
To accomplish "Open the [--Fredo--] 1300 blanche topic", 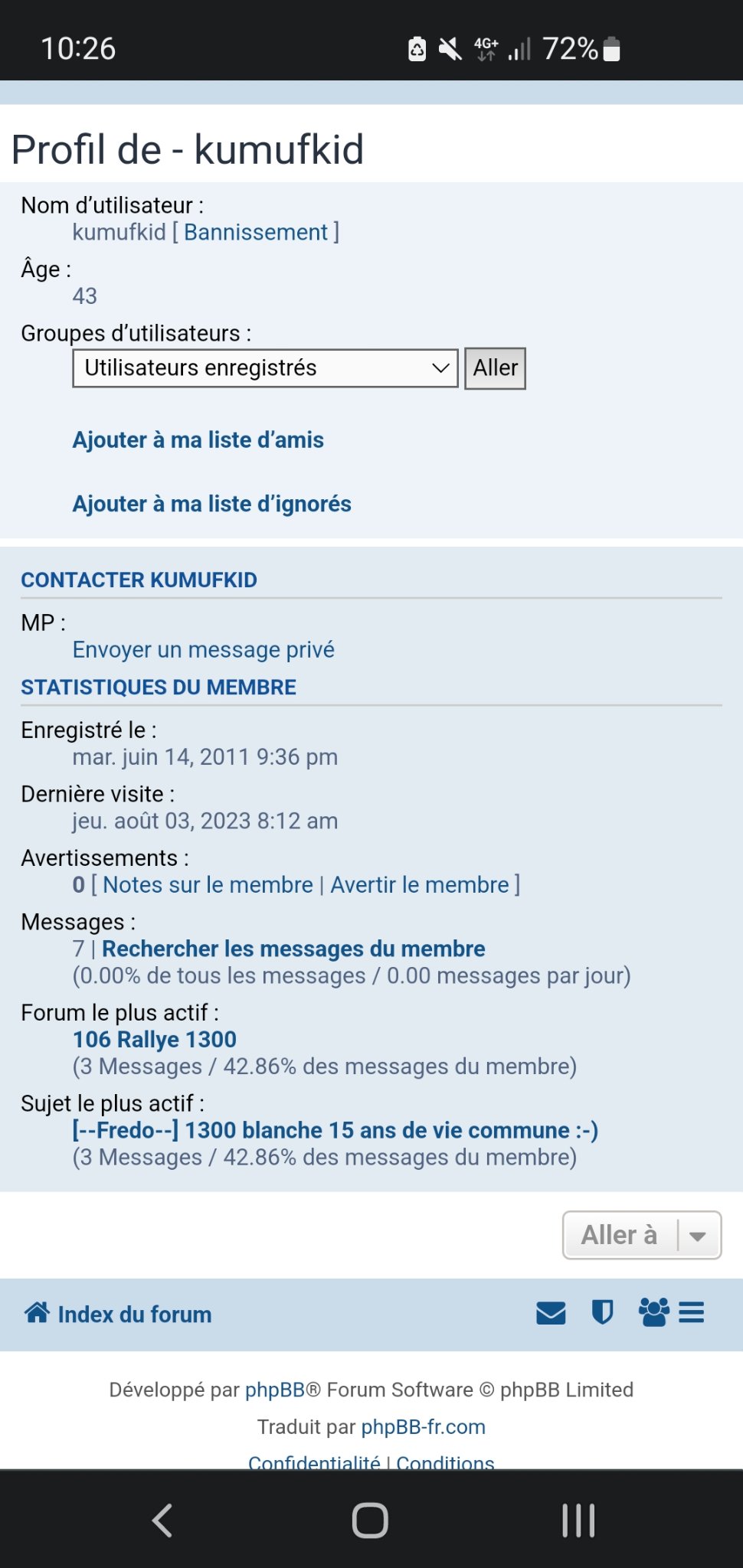I will [335, 1130].
